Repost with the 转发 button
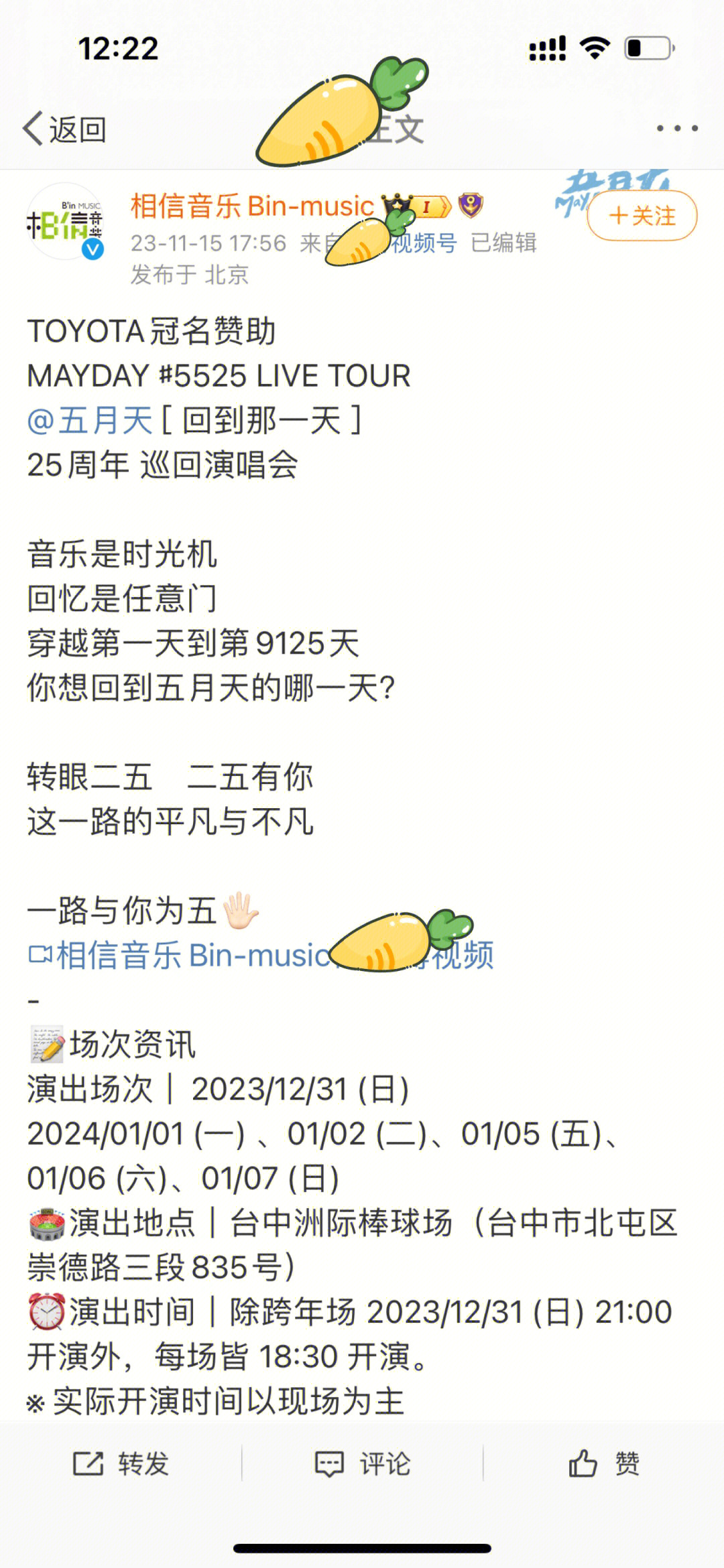This screenshot has height=1568, width=724. click(x=121, y=1463)
